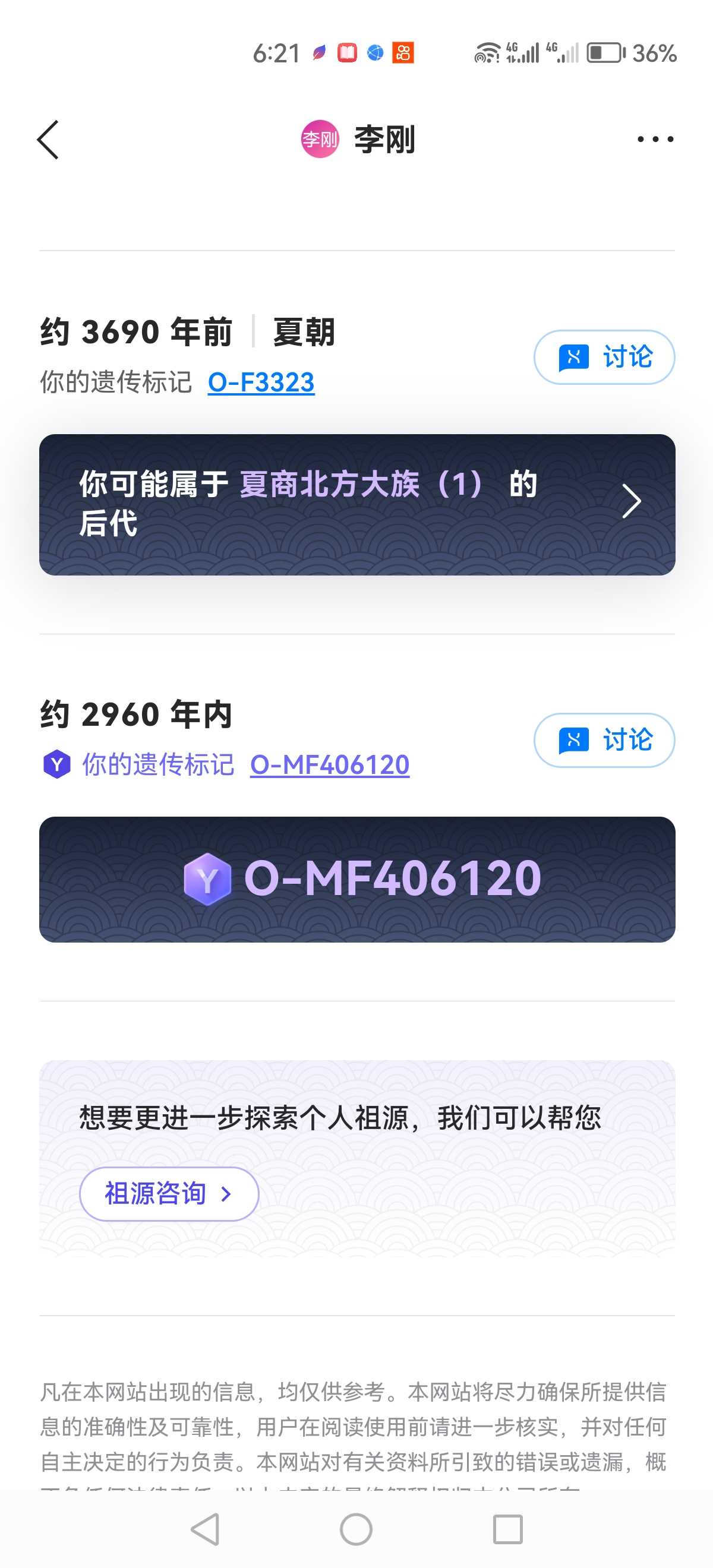Go back using the top-left arrow
Viewport: 713px width, 1568px height.
pos(48,140)
